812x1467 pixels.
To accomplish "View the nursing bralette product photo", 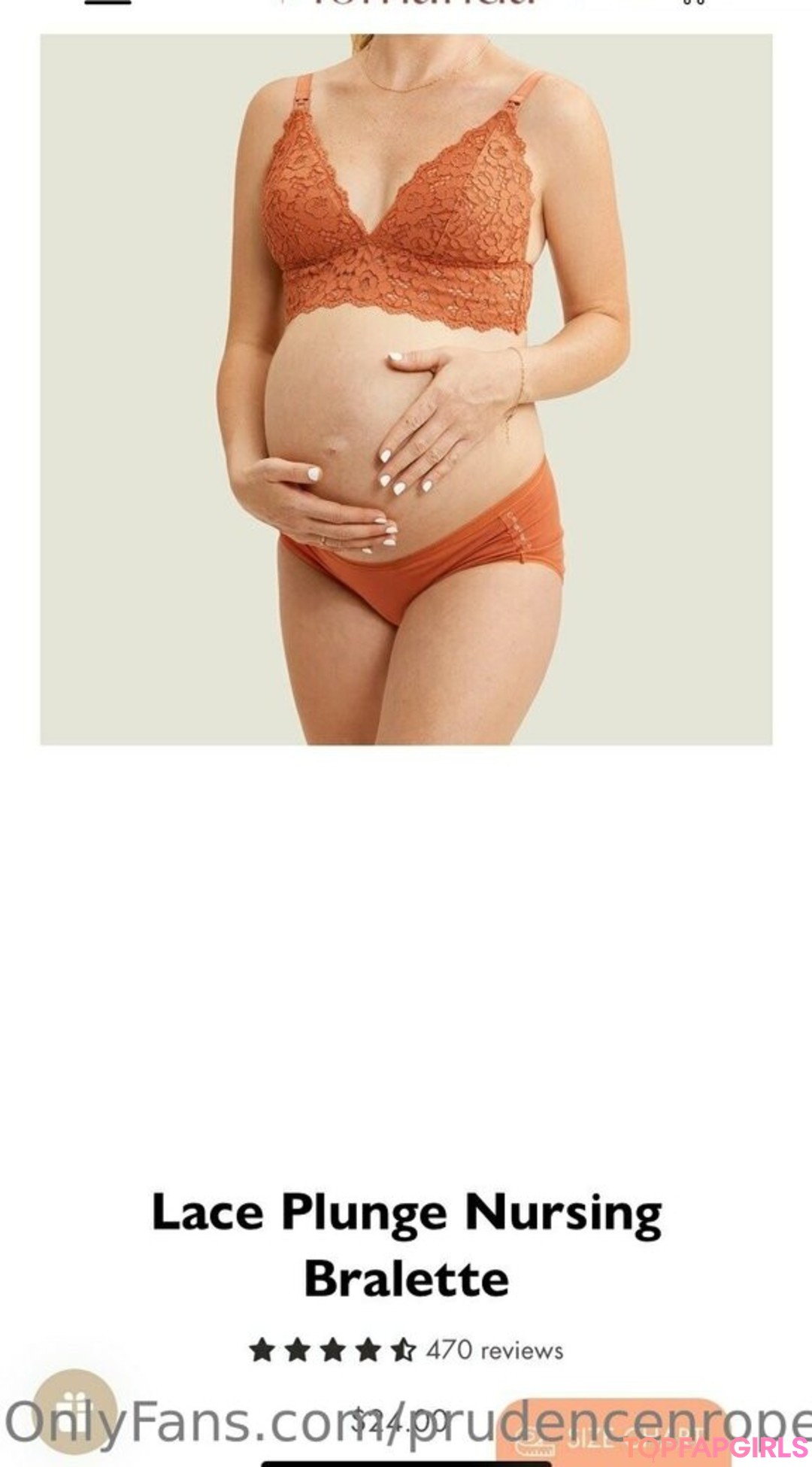I will coord(406,389).
